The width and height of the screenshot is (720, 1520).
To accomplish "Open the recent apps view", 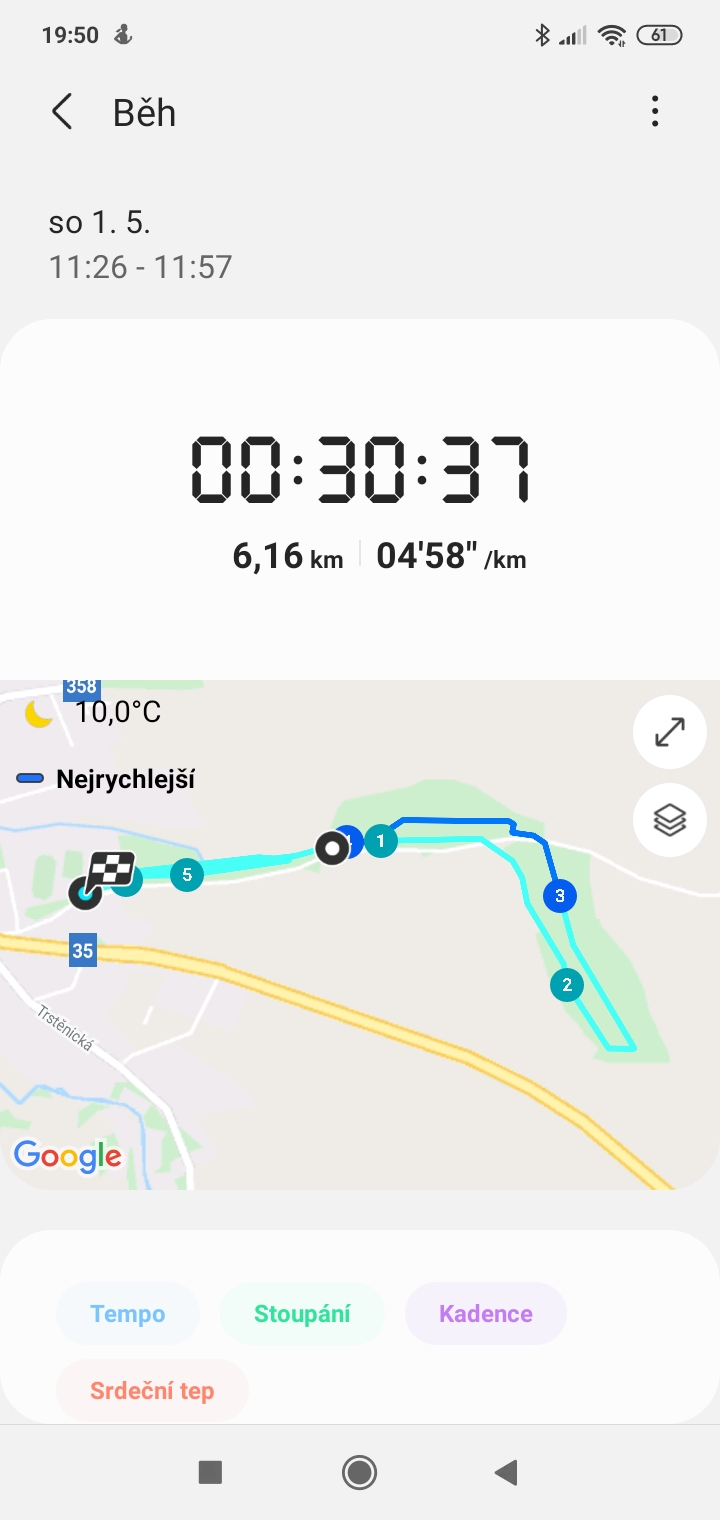I will click(210, 1472).
